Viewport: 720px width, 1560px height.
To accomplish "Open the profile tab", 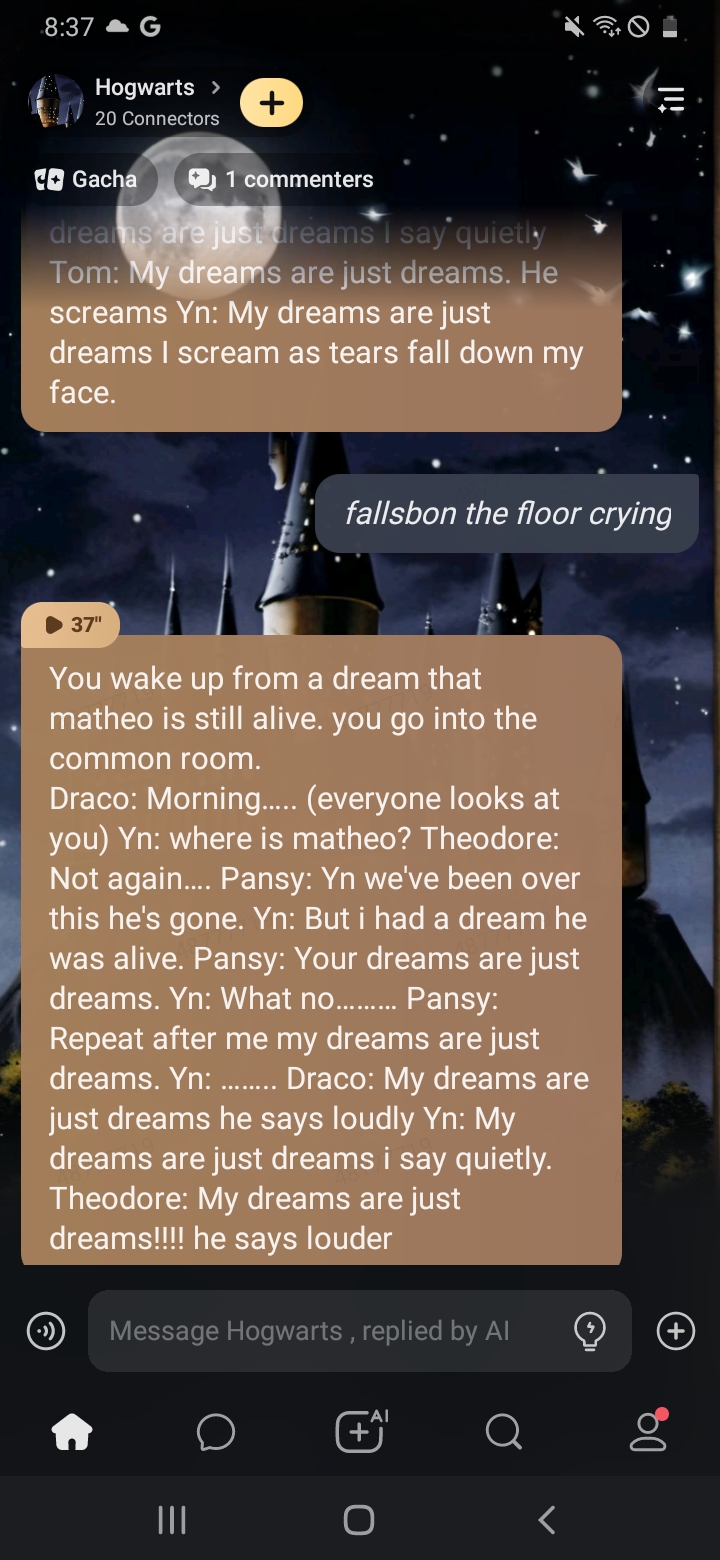I will pyautogui.click(x=648, y=1432).
